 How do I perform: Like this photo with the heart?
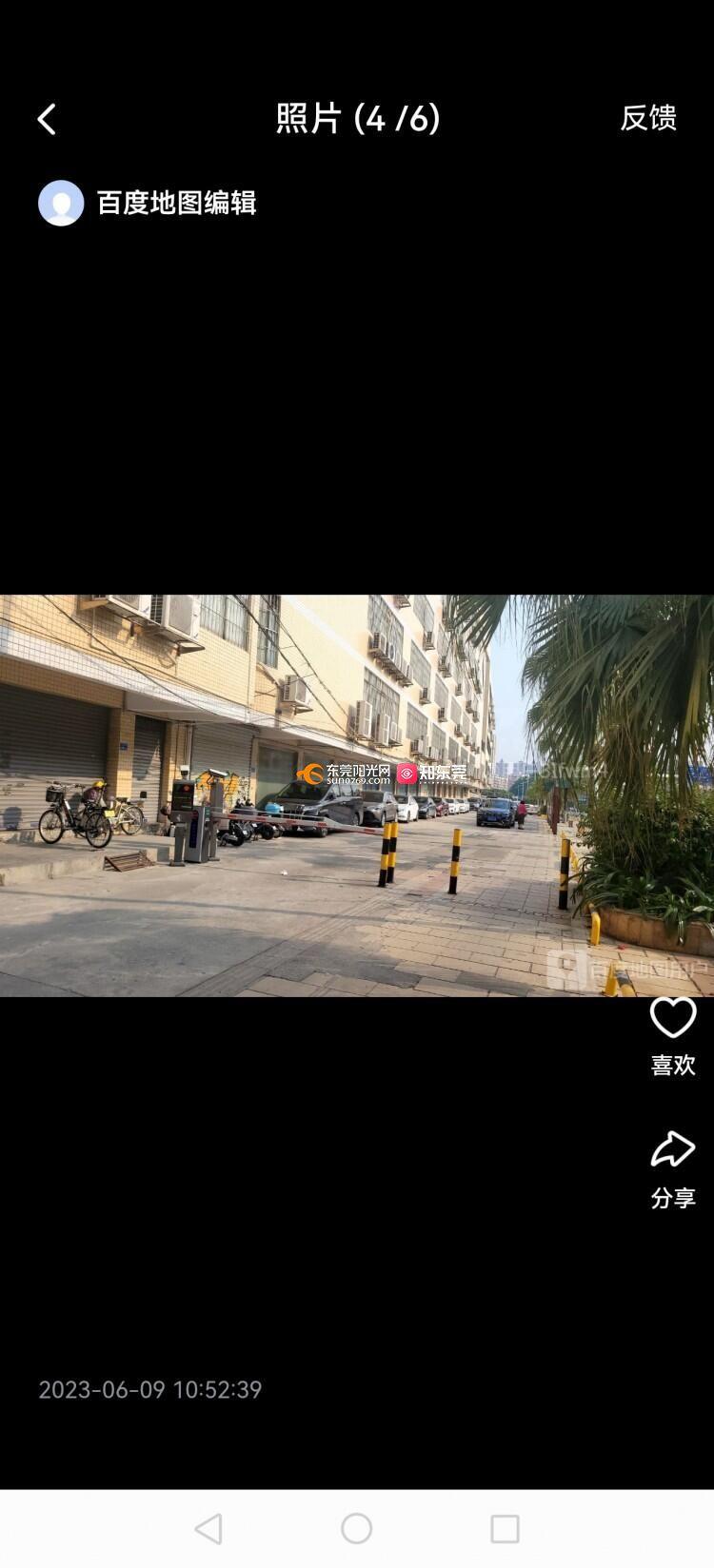tap(673, 1018)
